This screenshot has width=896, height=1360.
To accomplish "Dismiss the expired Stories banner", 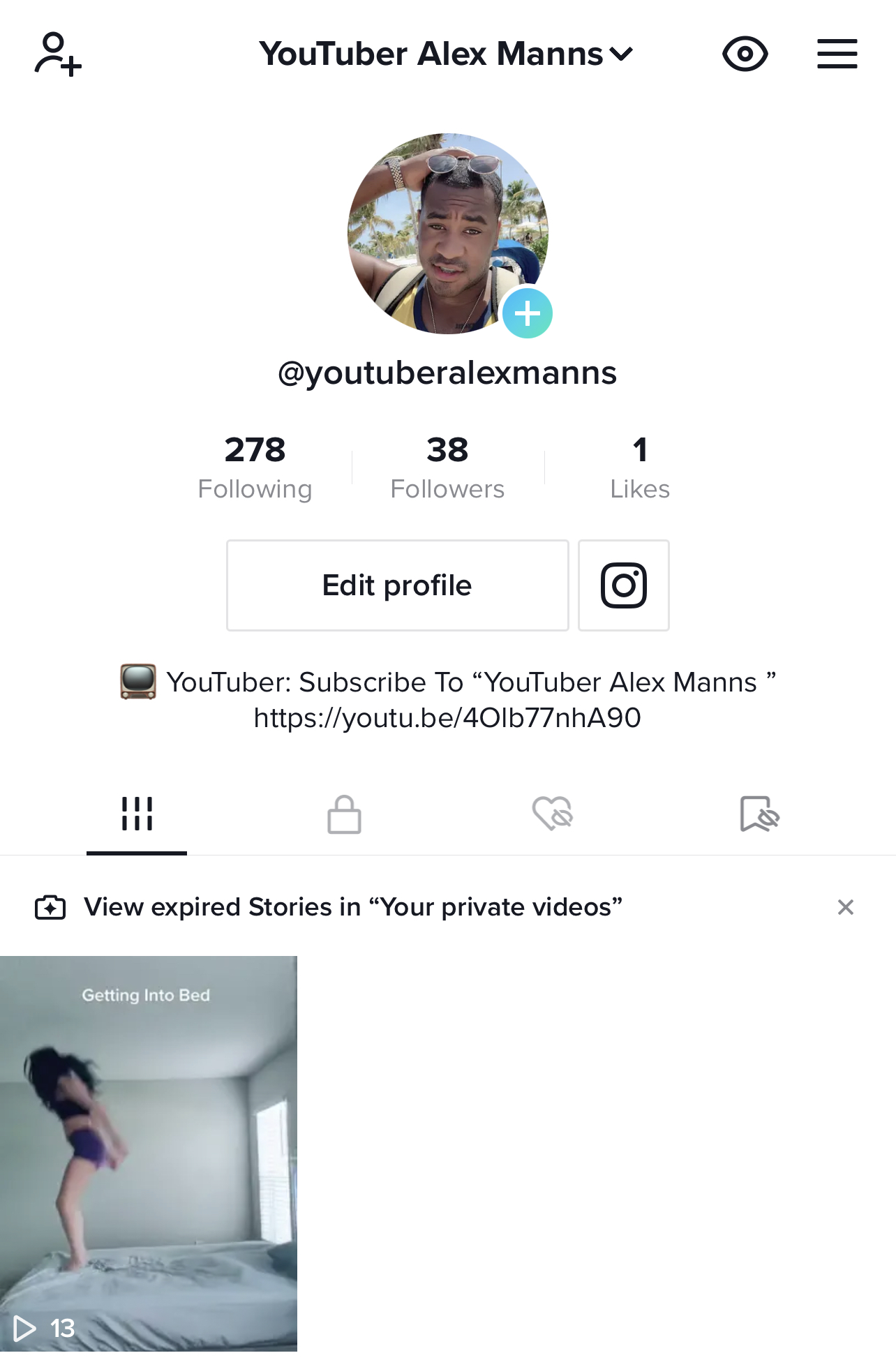I will coord(845,906).
